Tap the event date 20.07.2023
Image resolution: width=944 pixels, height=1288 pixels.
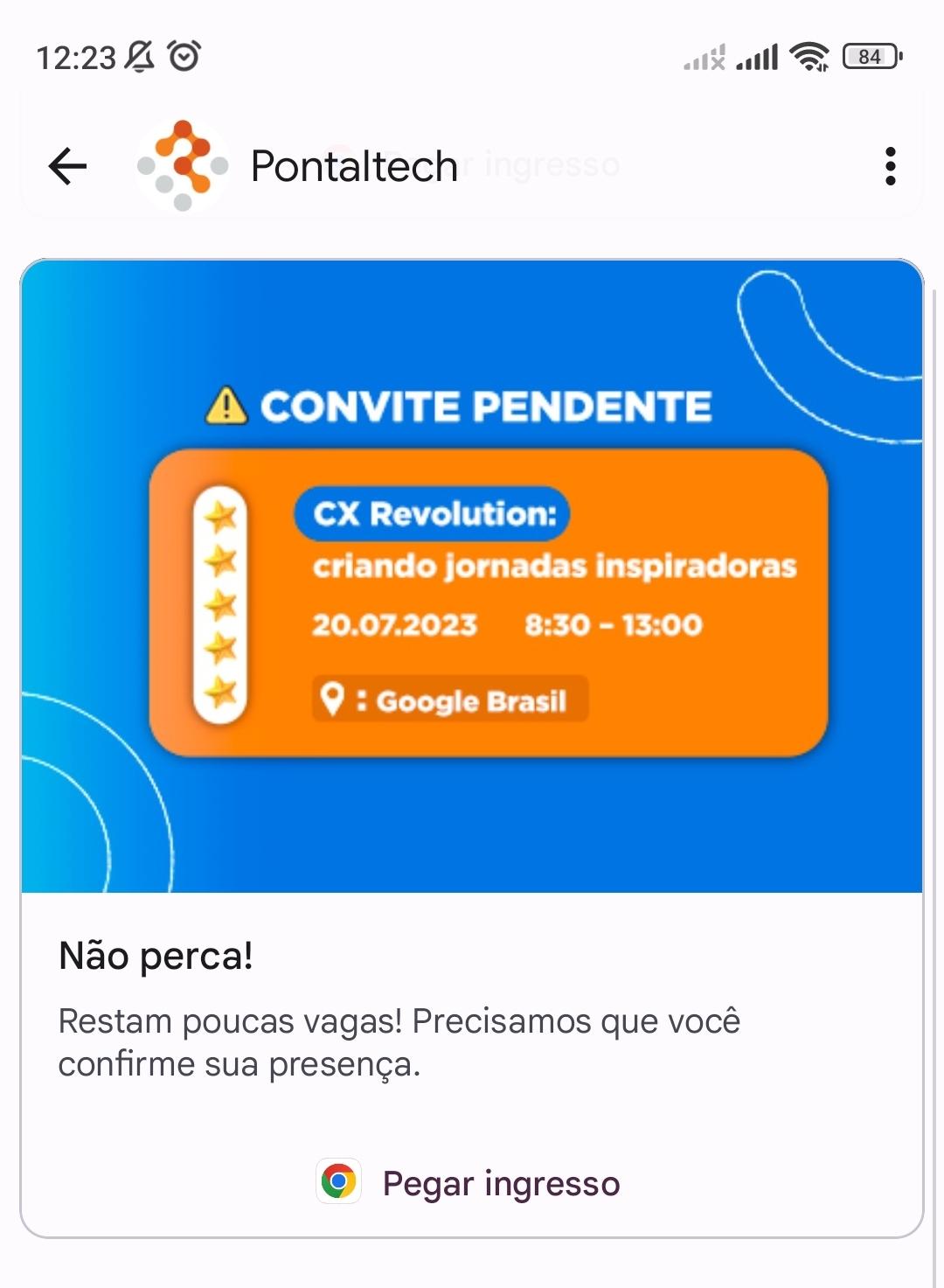pos(395,624)
